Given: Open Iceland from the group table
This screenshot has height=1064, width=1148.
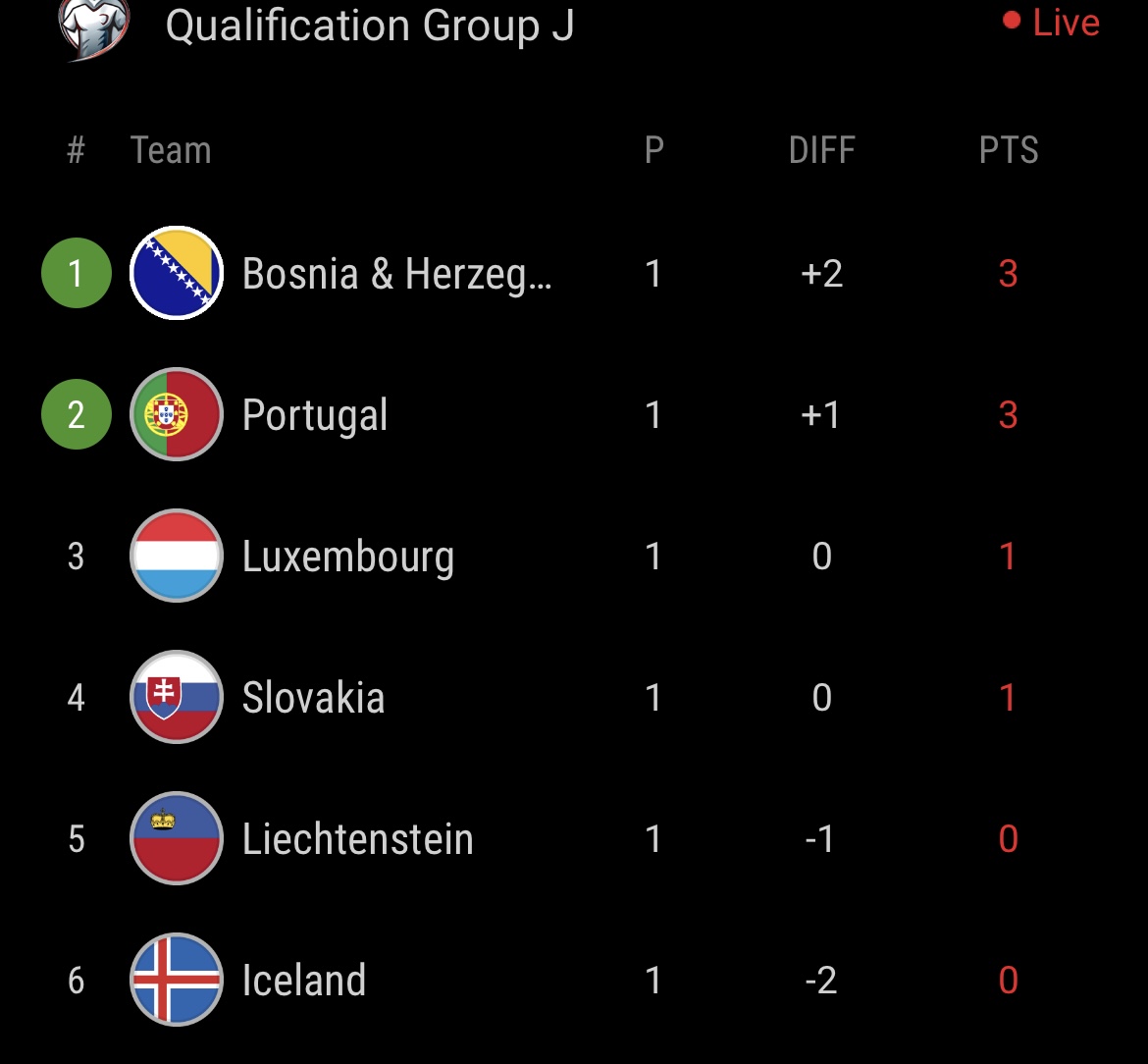Looking at the screenshot, I should coord(303,981).
